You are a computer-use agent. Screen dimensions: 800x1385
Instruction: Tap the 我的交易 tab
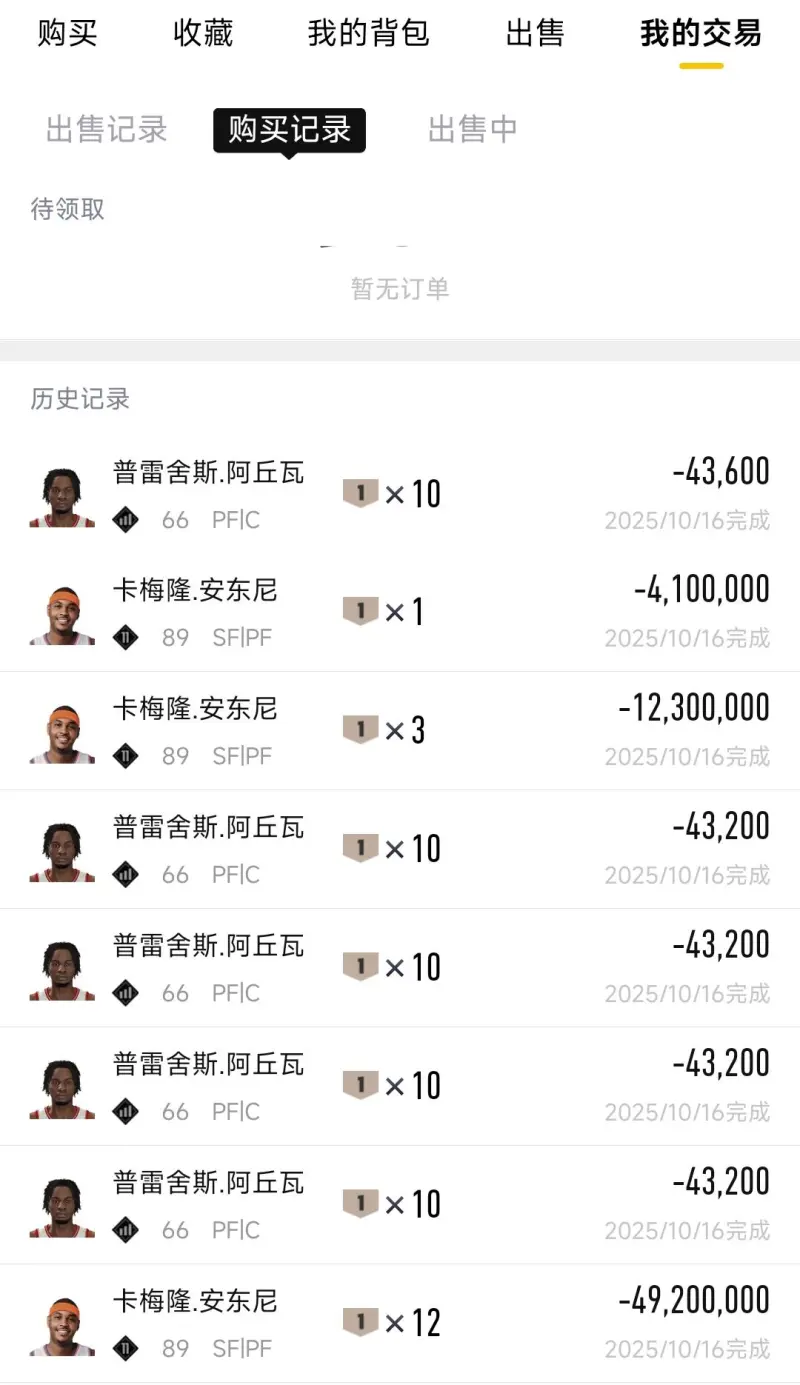[x=700, y=33]
